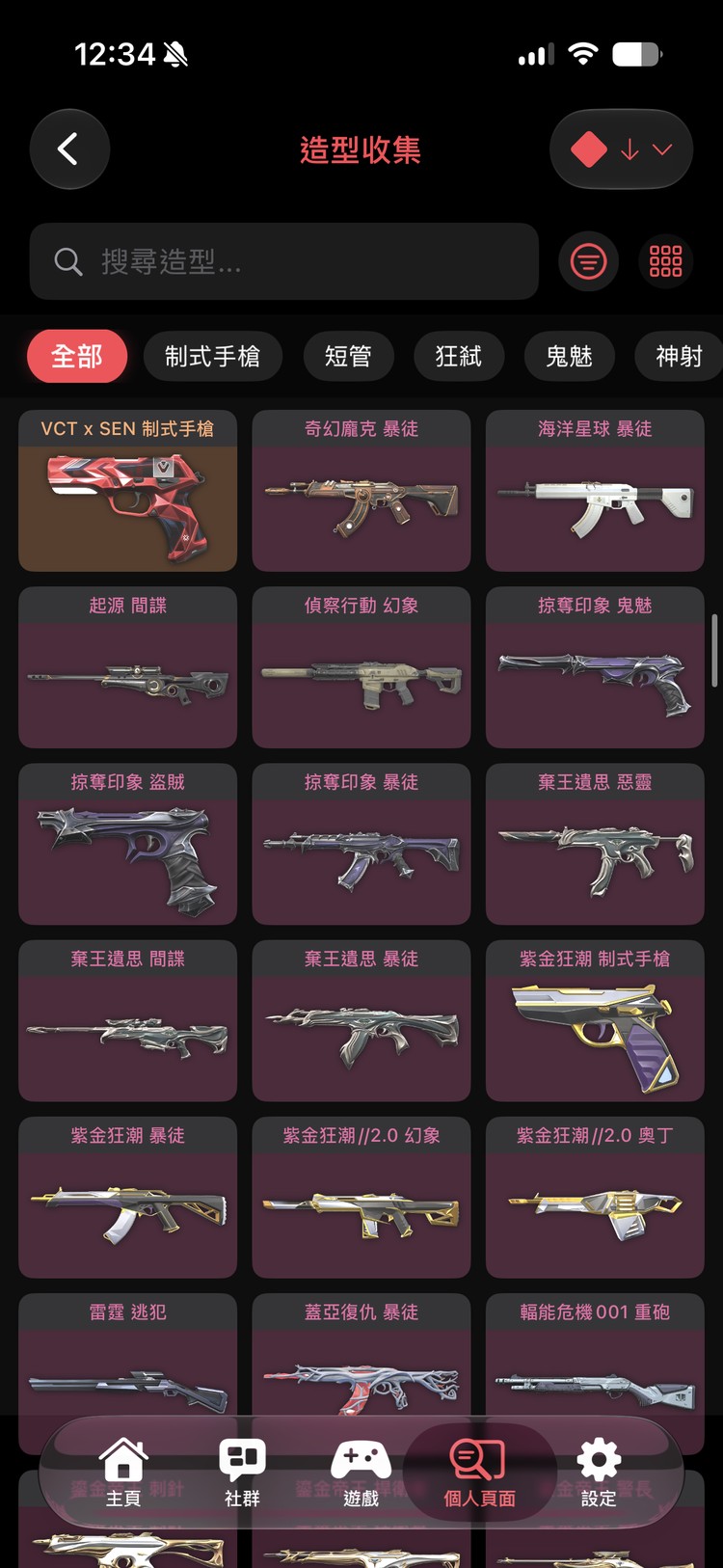
Task: Open 紫金狂潮//2.0 奧丁 skin
Action: coord(595,1198)
